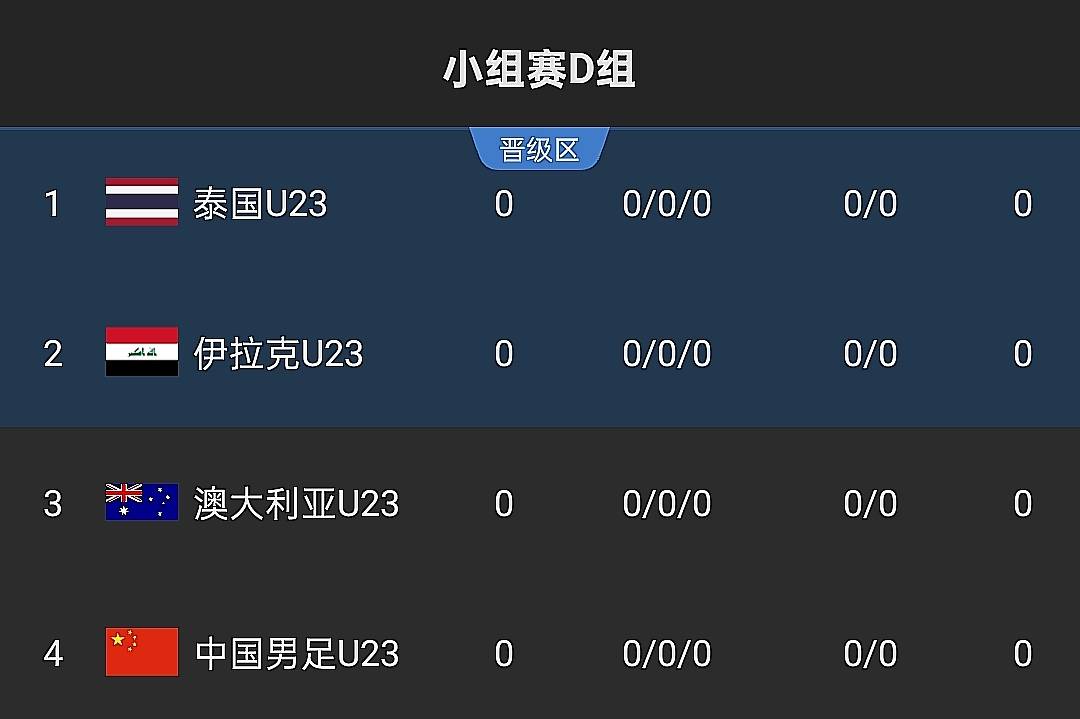Open the Thailand U23 team row
Viewport: 1080px width, 719px height.
260,204
